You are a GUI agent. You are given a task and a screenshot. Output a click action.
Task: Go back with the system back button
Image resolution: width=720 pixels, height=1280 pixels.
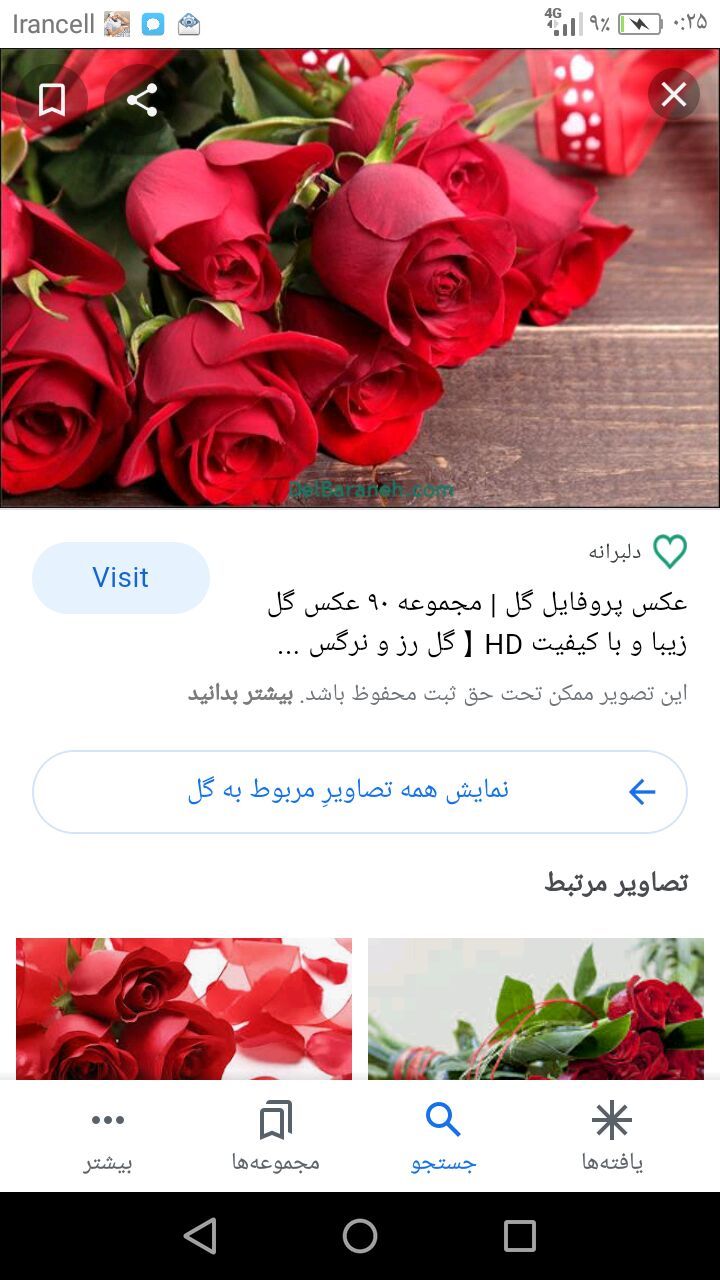pos(201,1236)
